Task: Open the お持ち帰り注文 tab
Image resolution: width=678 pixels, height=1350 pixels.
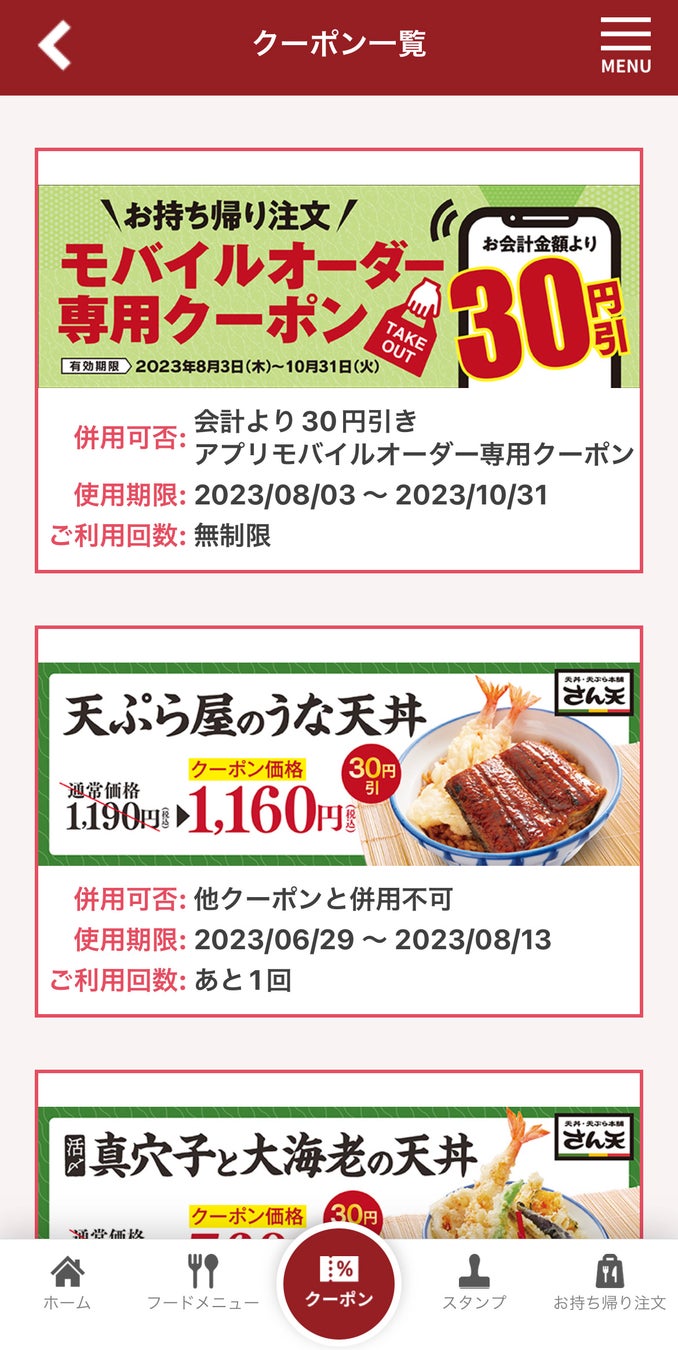Action: point(609,1284)
